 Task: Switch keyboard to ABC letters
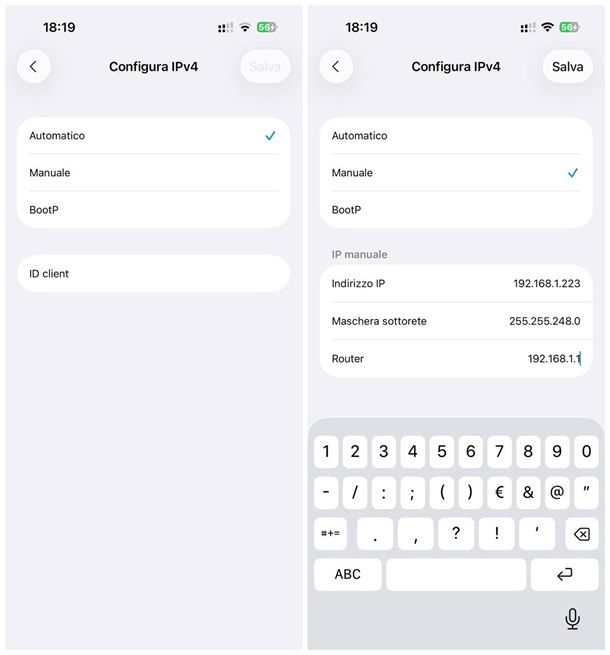pos(347,574)
